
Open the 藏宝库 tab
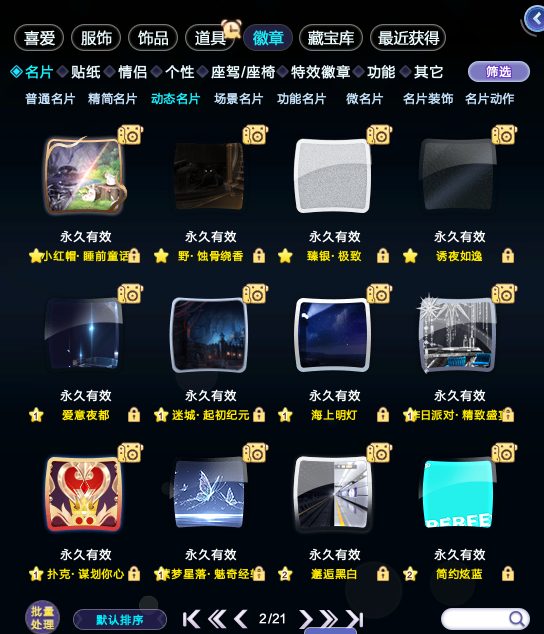pyautogui.click(x=330, y=38)
